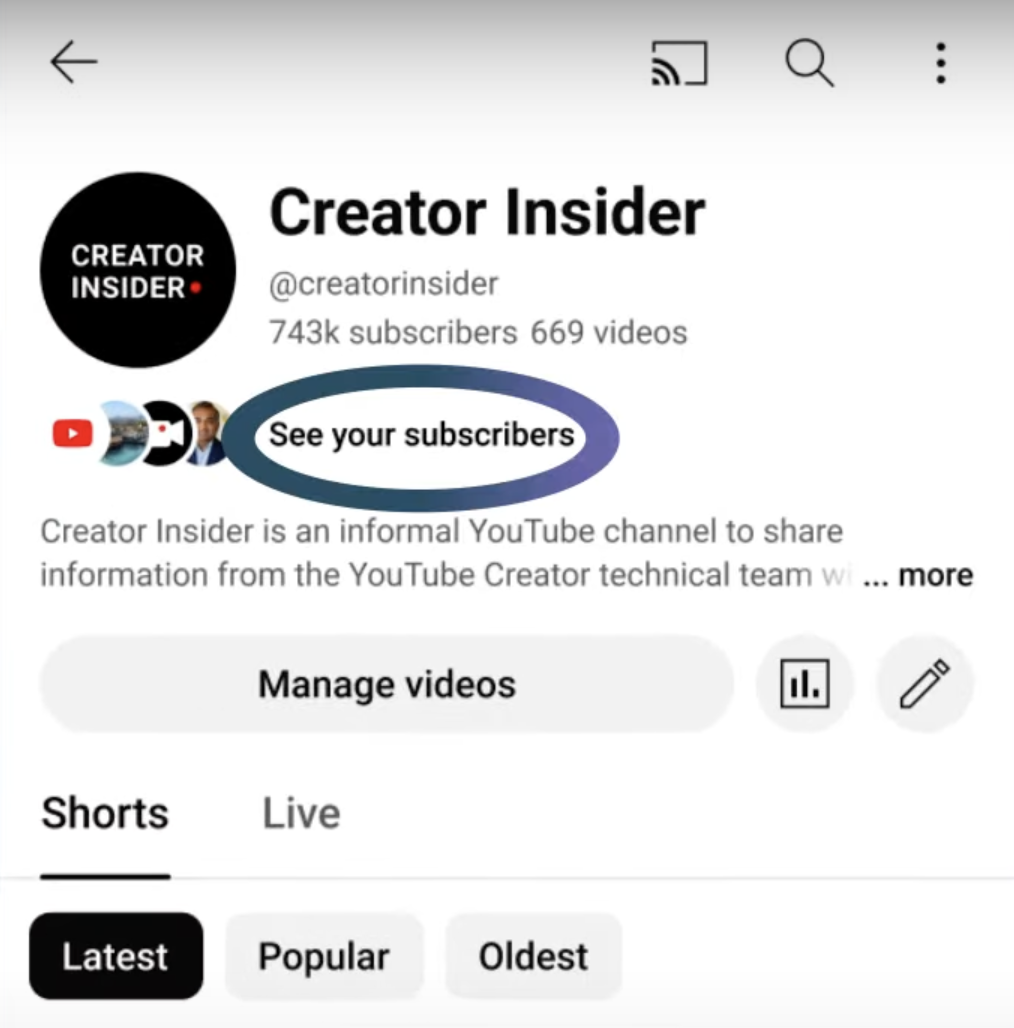Switch to the Shorts tab
The image size is (1014, 1028).
pyautogui.click(x=105, y=813)
